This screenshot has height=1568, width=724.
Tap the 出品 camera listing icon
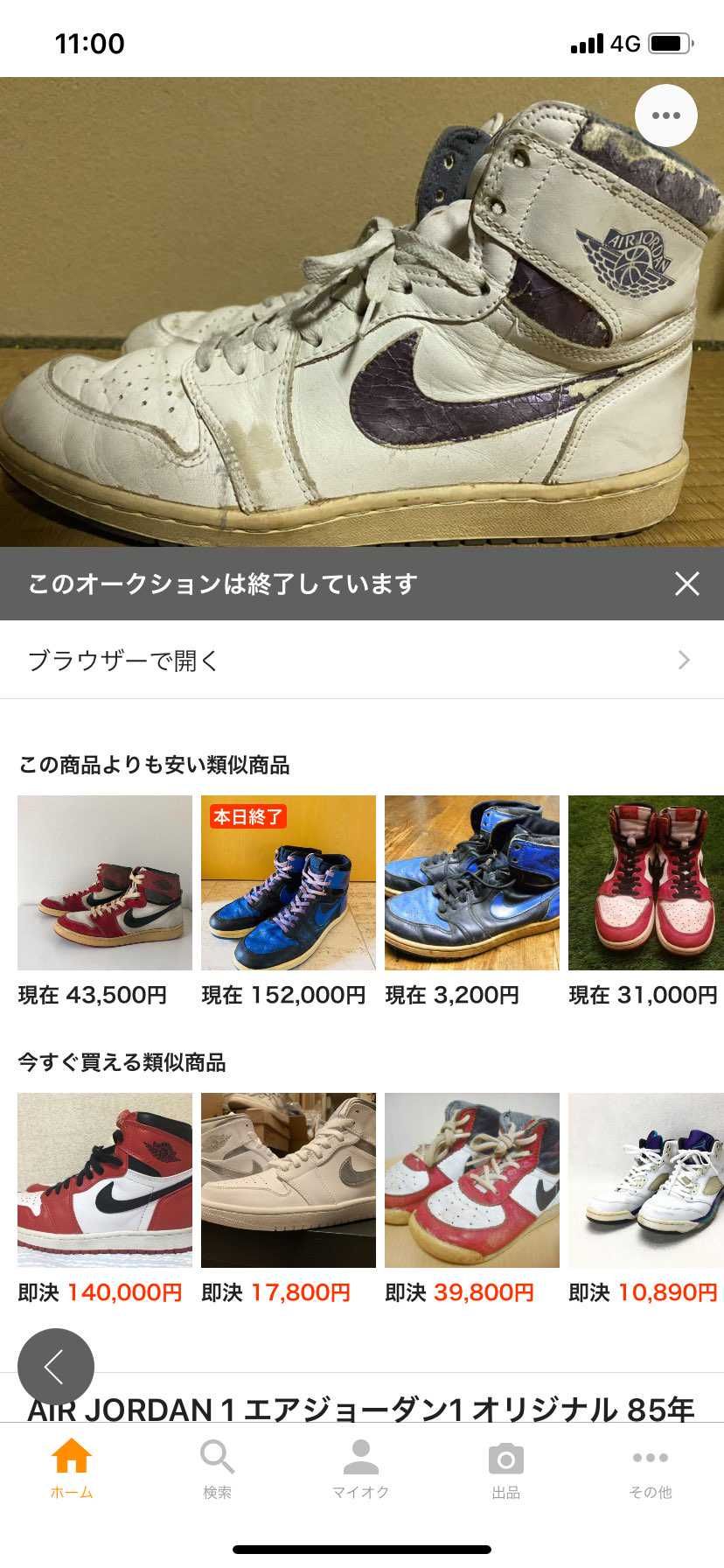(x=506, y=1452)
